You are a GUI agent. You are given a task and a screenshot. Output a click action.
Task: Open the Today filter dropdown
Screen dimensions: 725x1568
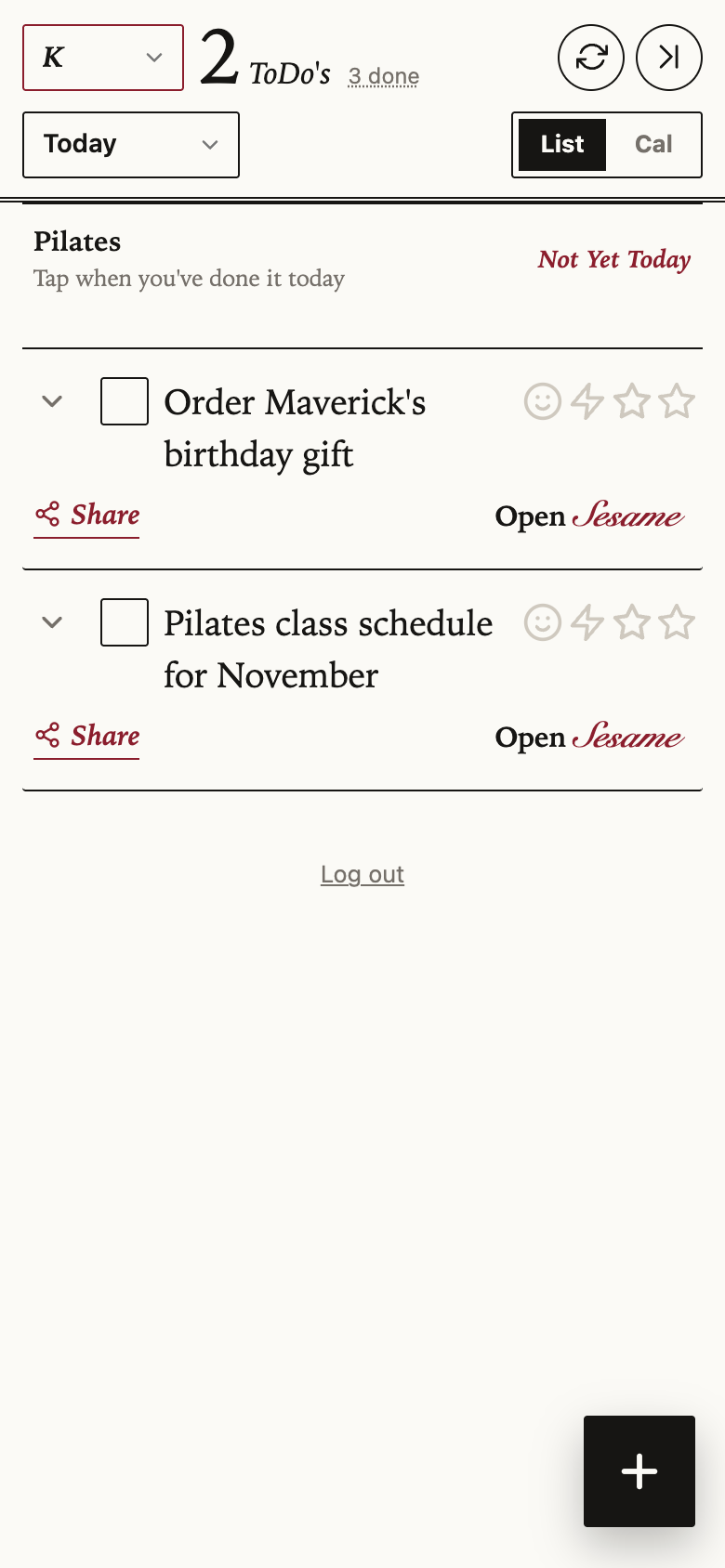click(x=131, y=145)
